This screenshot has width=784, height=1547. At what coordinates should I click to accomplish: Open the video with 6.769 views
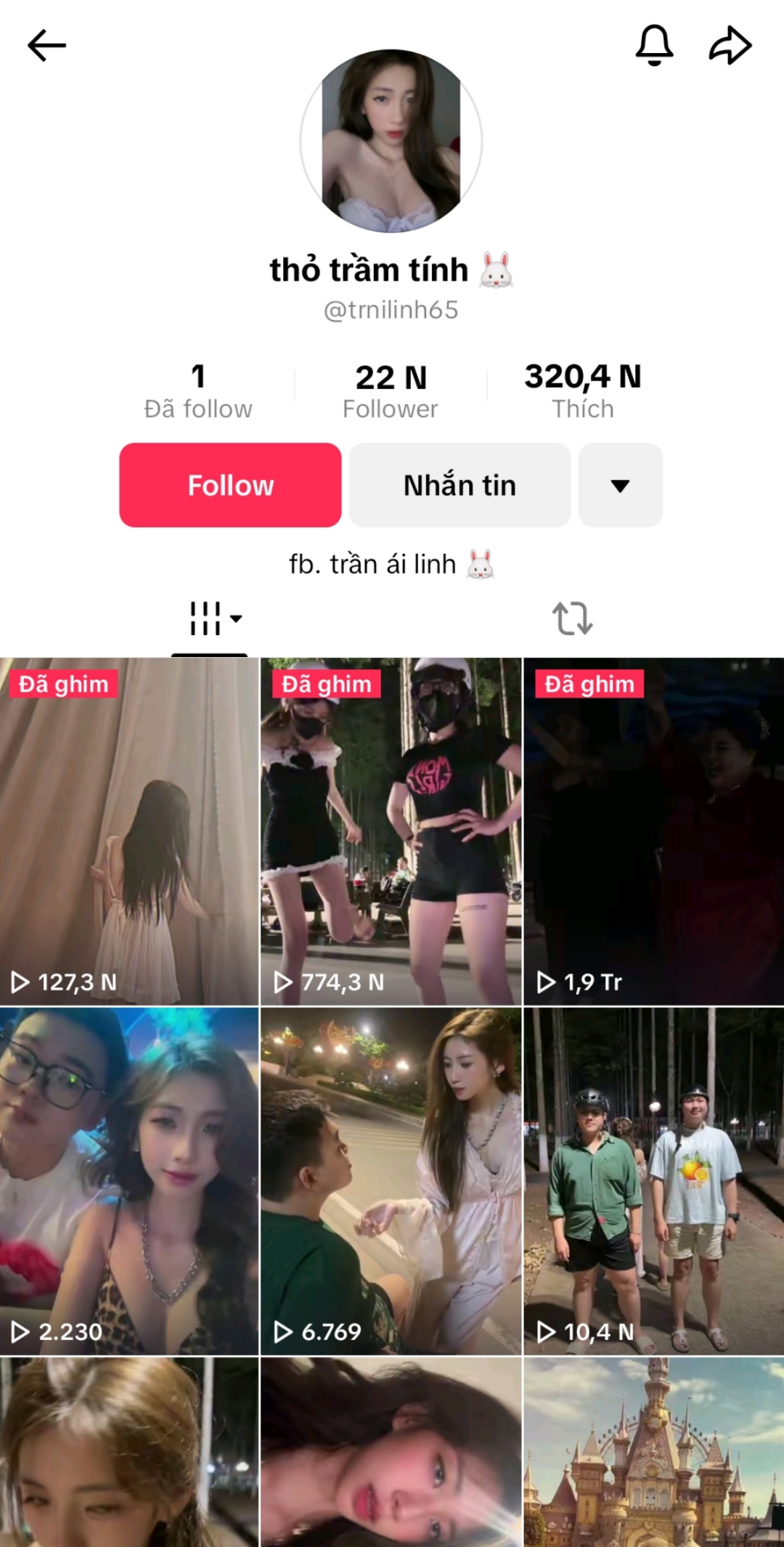pos(391,1180)
